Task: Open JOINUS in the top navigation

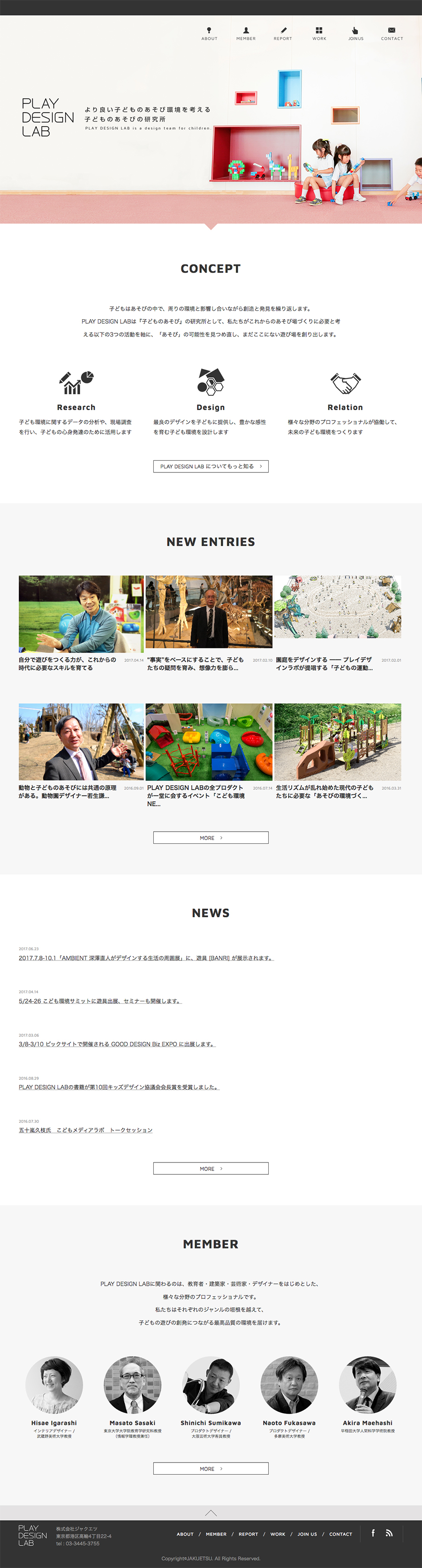Action: tap(355, 33)
